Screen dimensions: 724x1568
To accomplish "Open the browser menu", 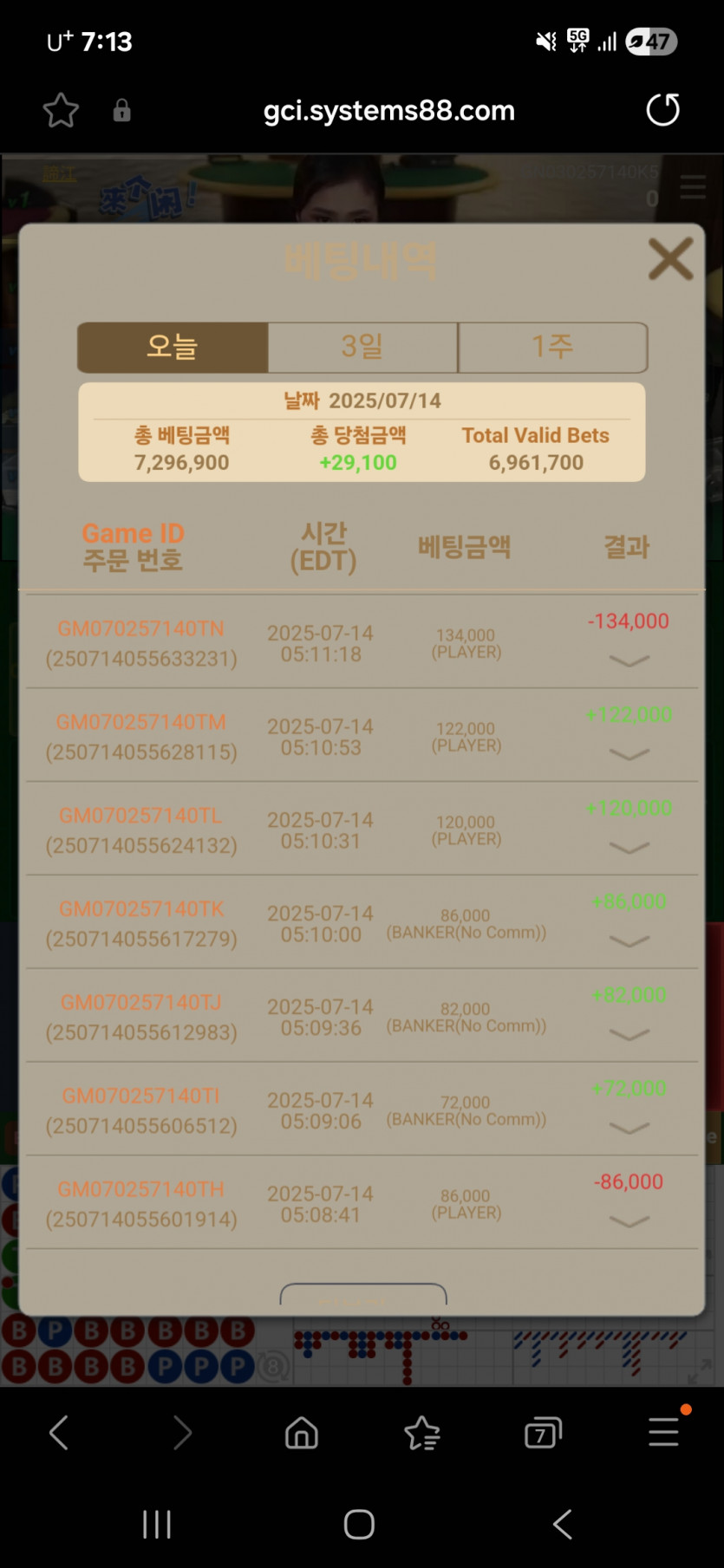I will click(663, 1433).
